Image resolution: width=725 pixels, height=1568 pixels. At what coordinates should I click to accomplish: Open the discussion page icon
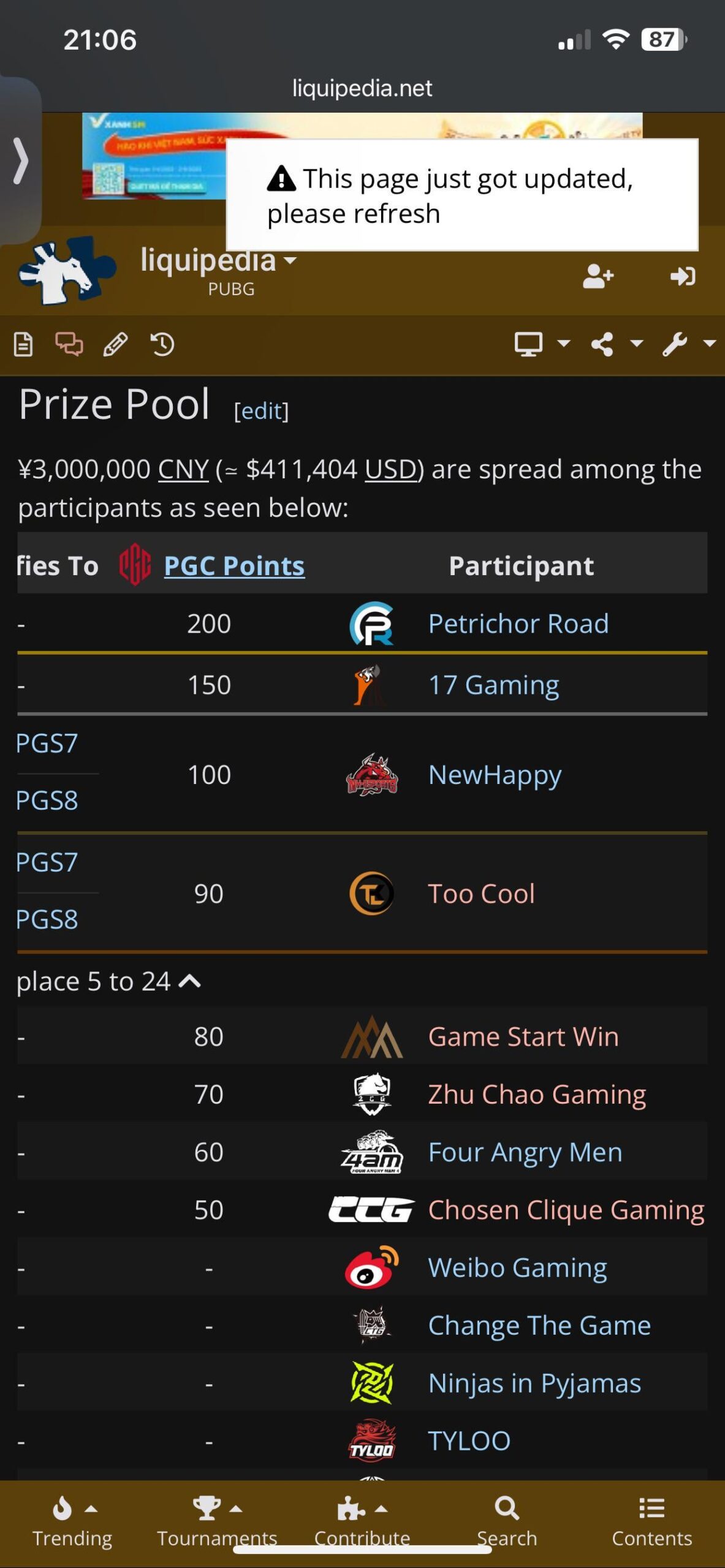pos(69,344)
